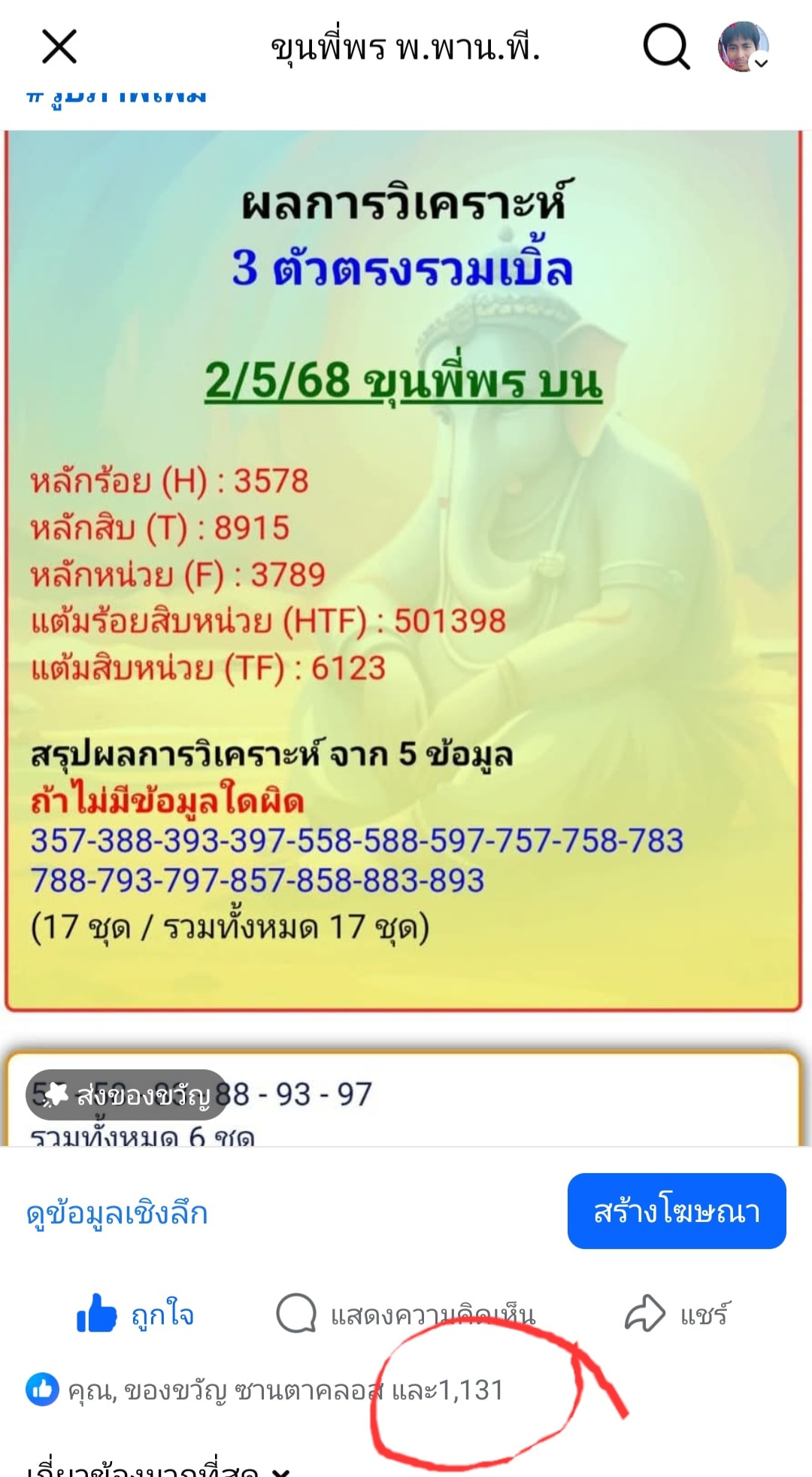The height and width of the screenshot is (1477, 812).
Task: Comment using แสดงความคิดเห็น
Action: pos(406,1315)
